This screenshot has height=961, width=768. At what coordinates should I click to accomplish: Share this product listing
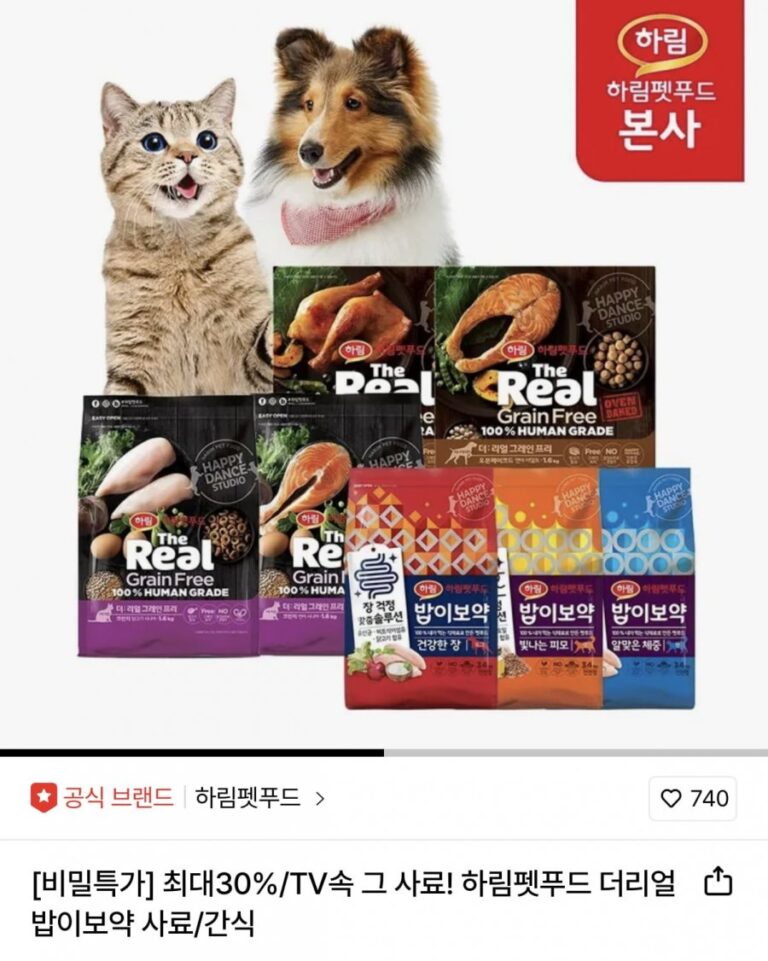719,882
